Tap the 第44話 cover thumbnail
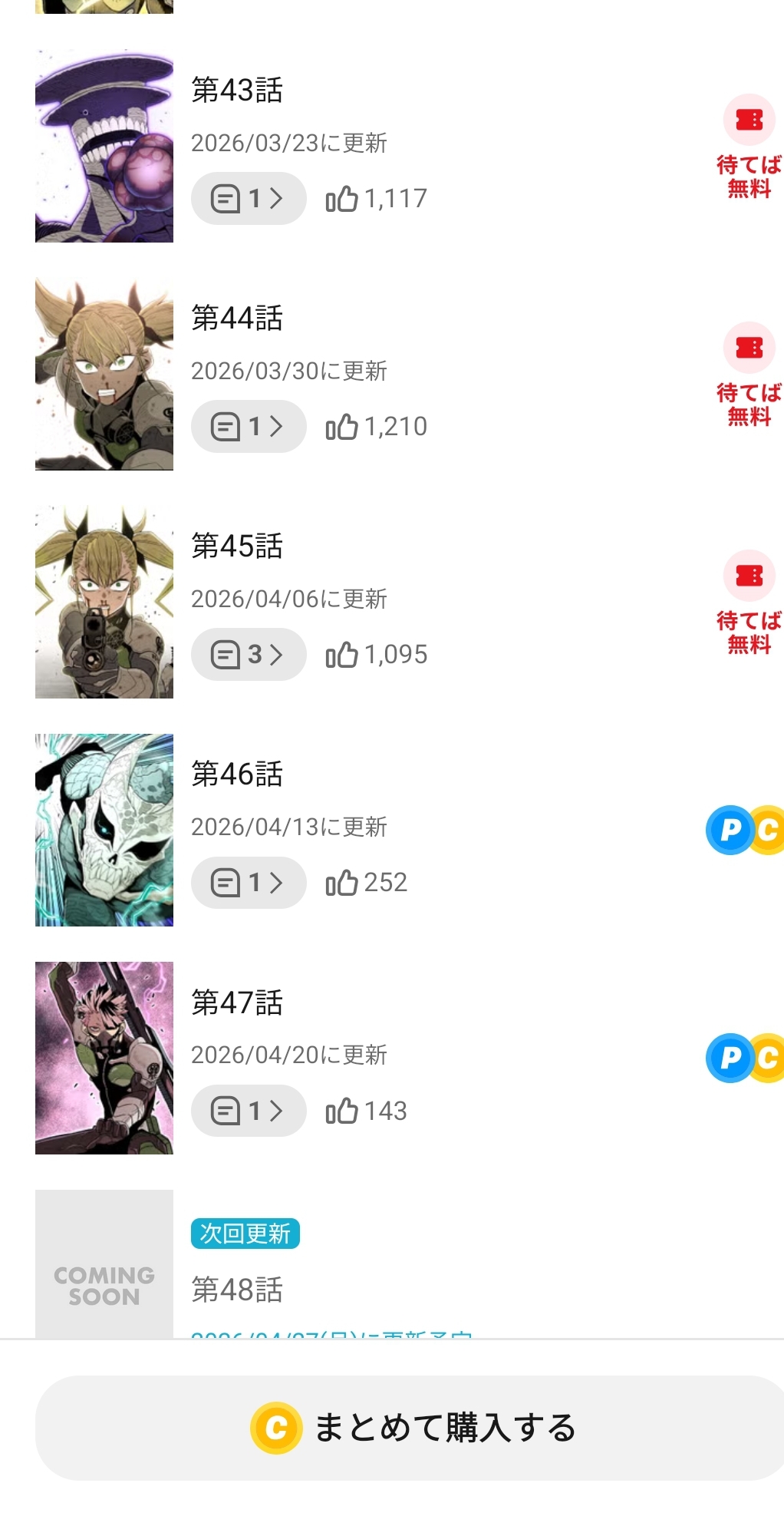Viewport: 784px width, 1516px height. (104, 375)
